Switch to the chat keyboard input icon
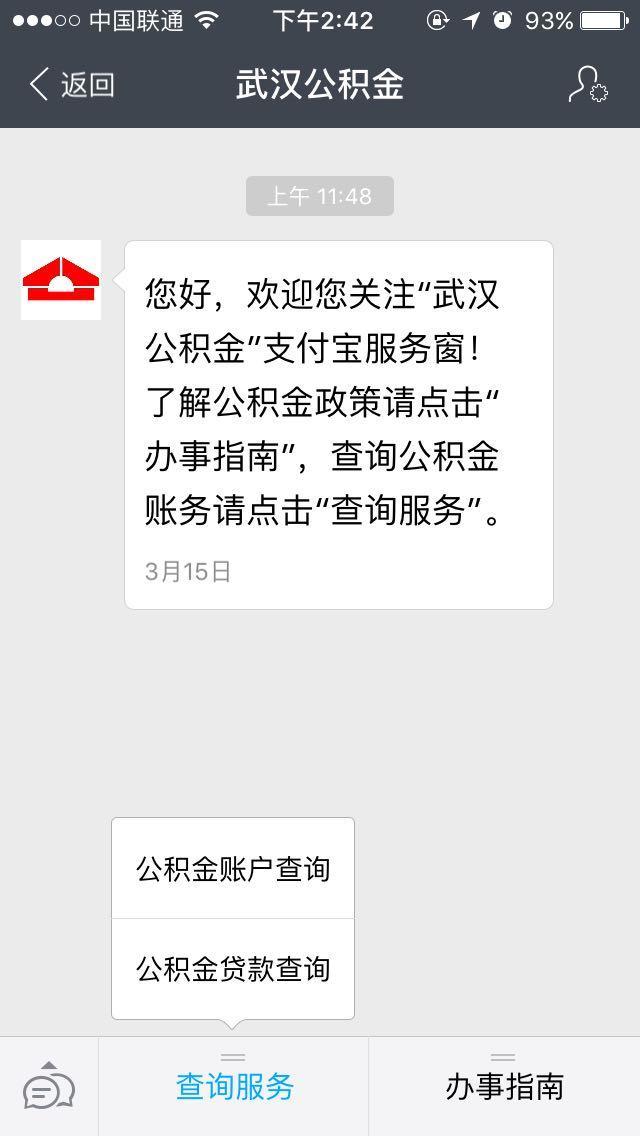The image size is (640, 1136). point(49,1086)
